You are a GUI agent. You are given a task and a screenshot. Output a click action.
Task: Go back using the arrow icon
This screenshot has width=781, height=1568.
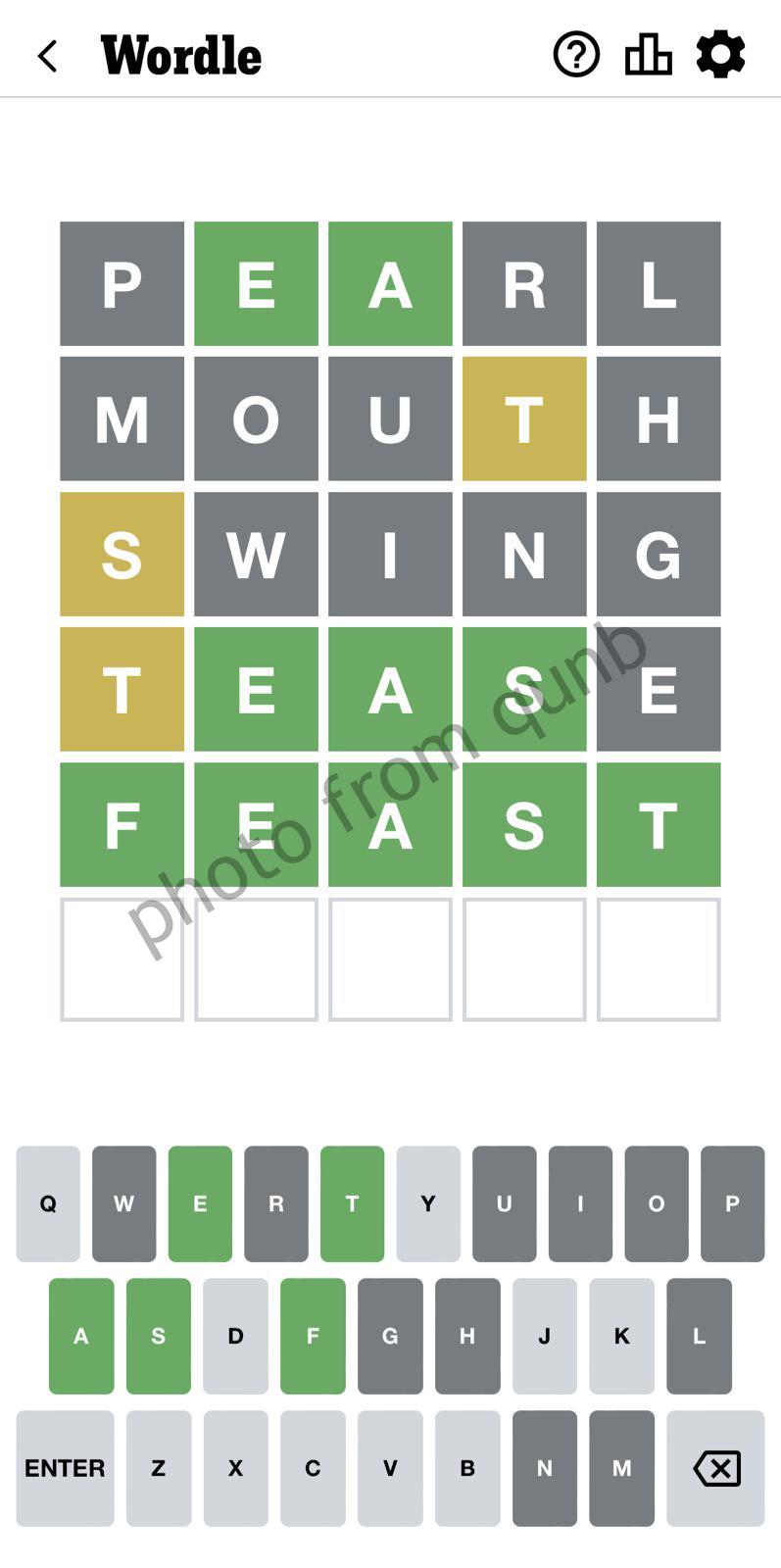tap(47, 56)
